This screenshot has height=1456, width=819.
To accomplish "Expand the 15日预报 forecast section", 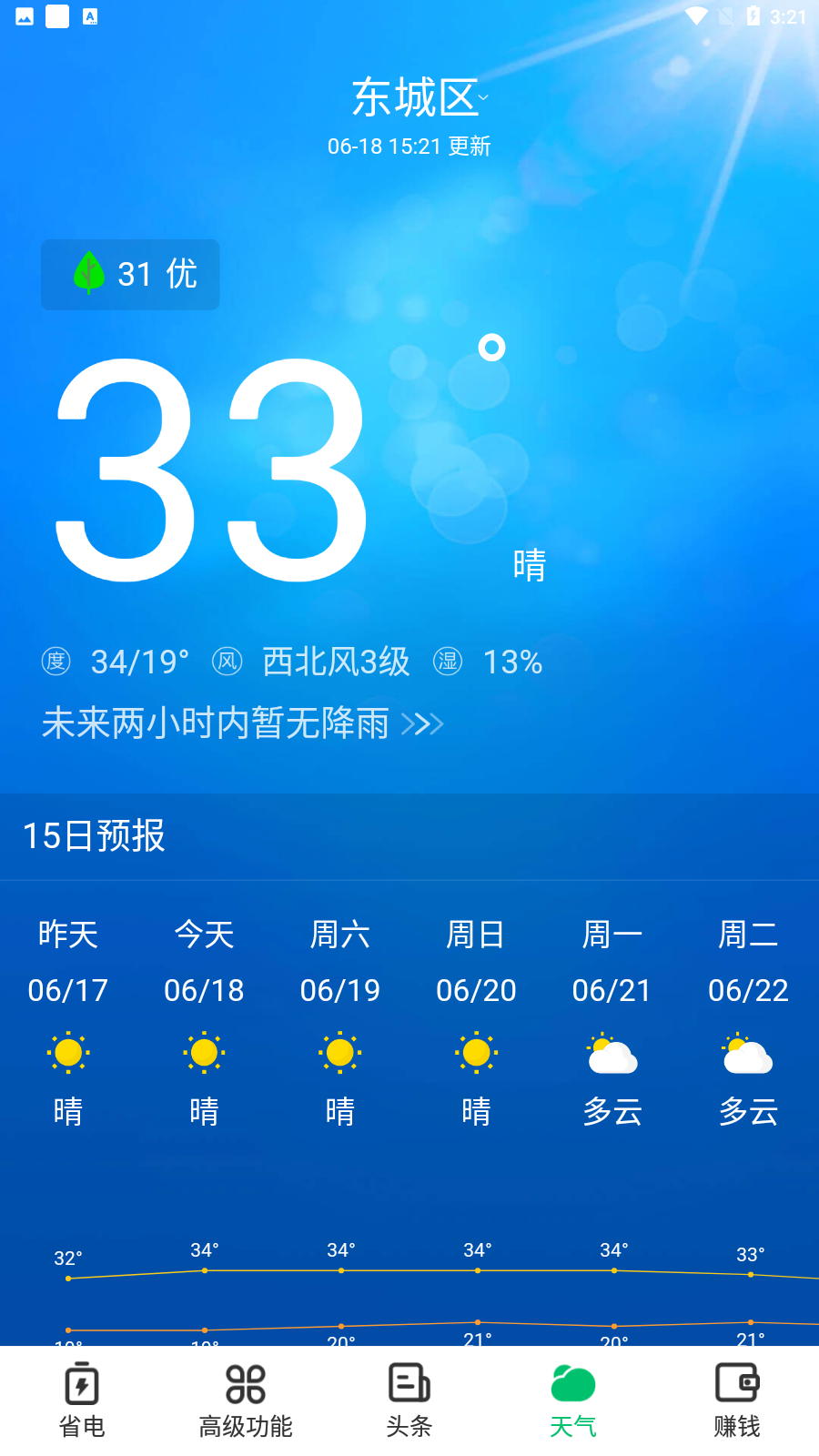I will 93,835.
